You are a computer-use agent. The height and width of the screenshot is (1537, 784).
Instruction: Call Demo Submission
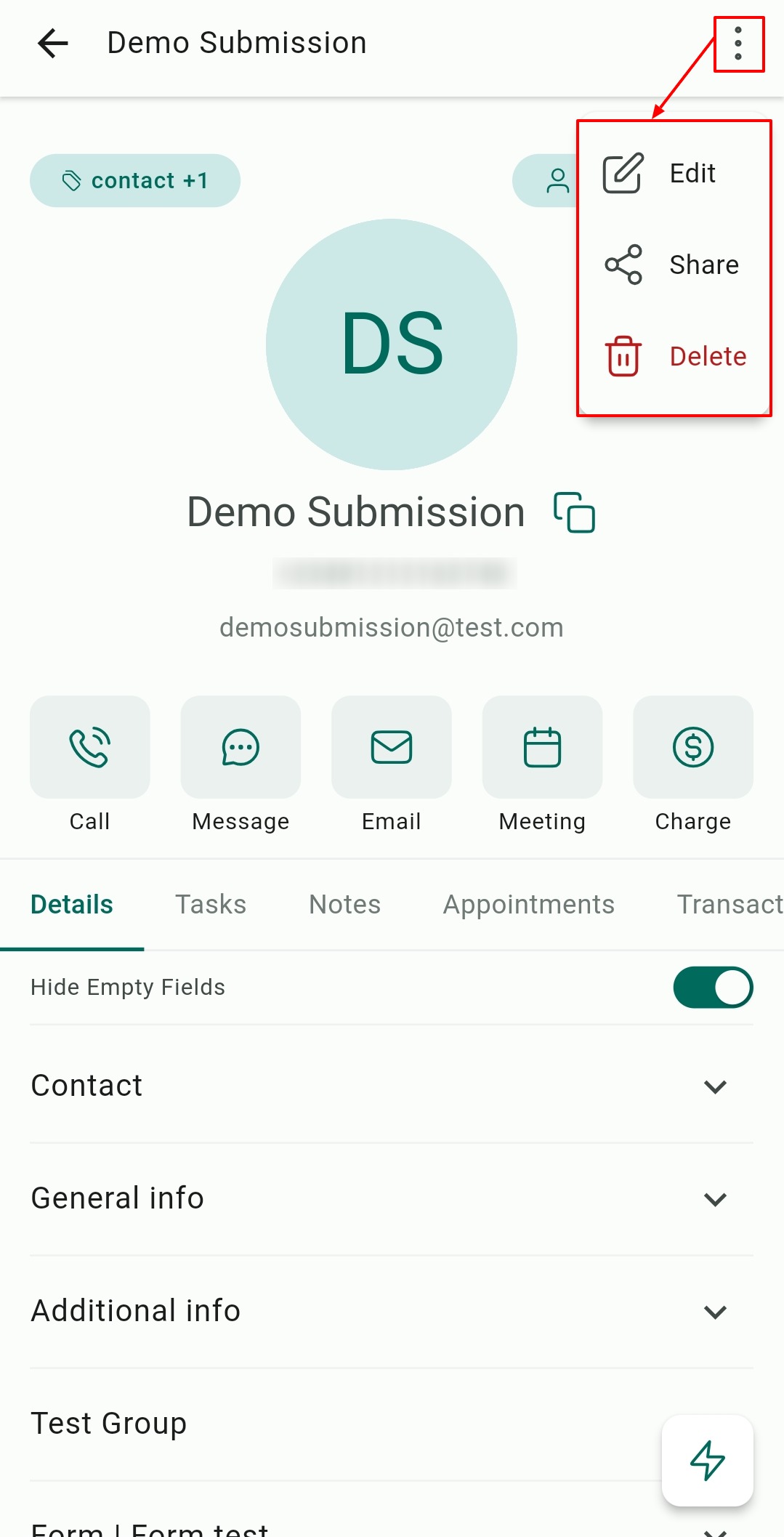click(89, 748)
